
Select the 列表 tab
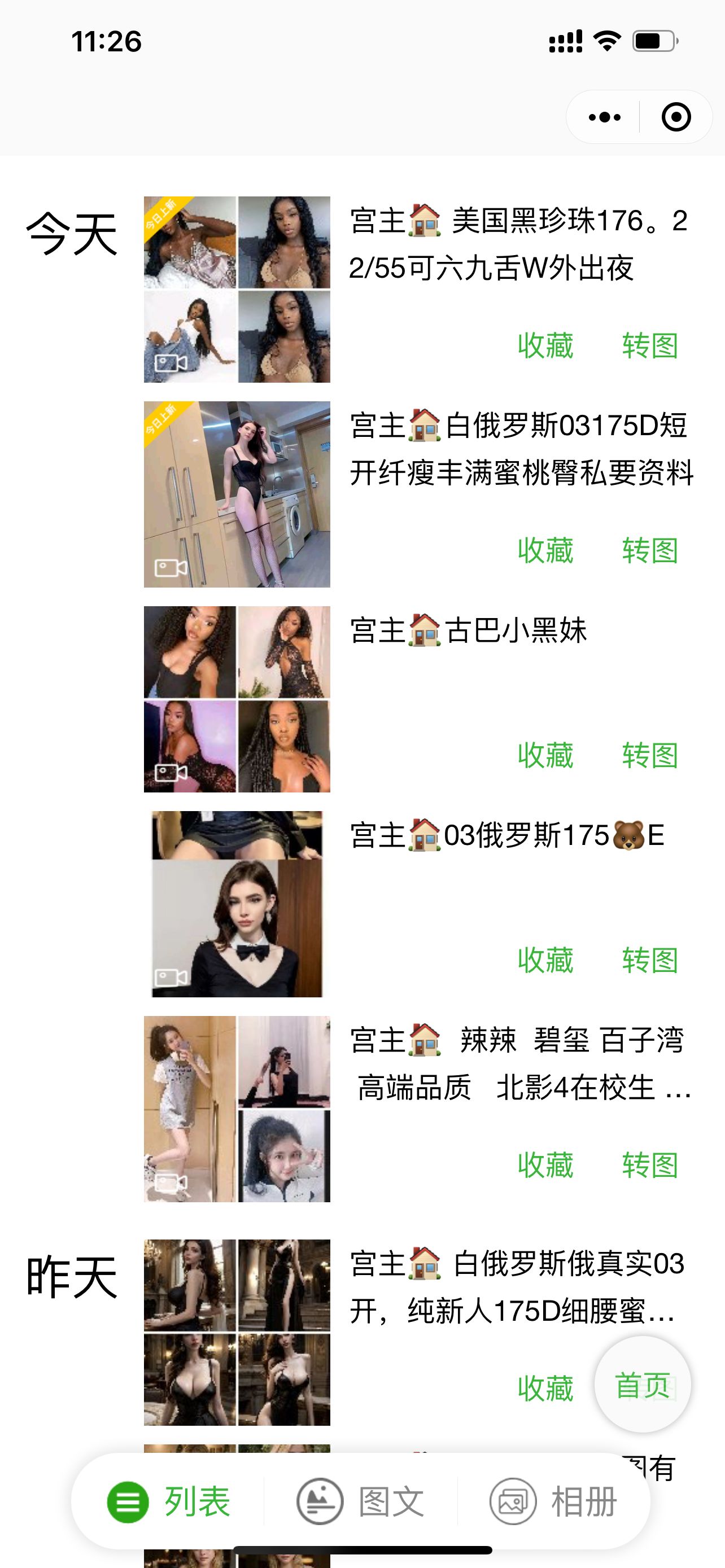(x=169, y=1501)
